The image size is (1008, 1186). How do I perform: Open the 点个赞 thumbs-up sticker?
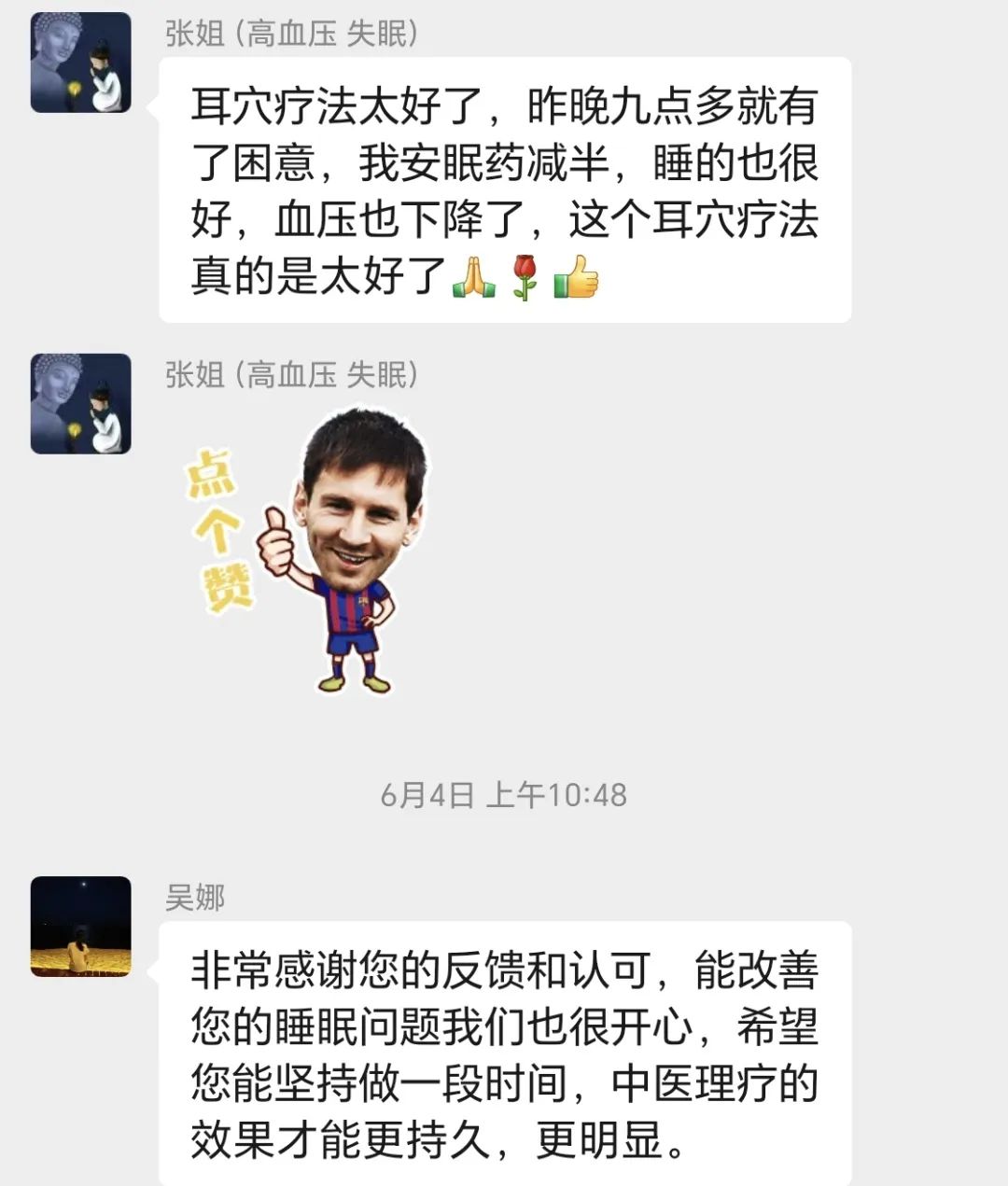click(308, 552)
